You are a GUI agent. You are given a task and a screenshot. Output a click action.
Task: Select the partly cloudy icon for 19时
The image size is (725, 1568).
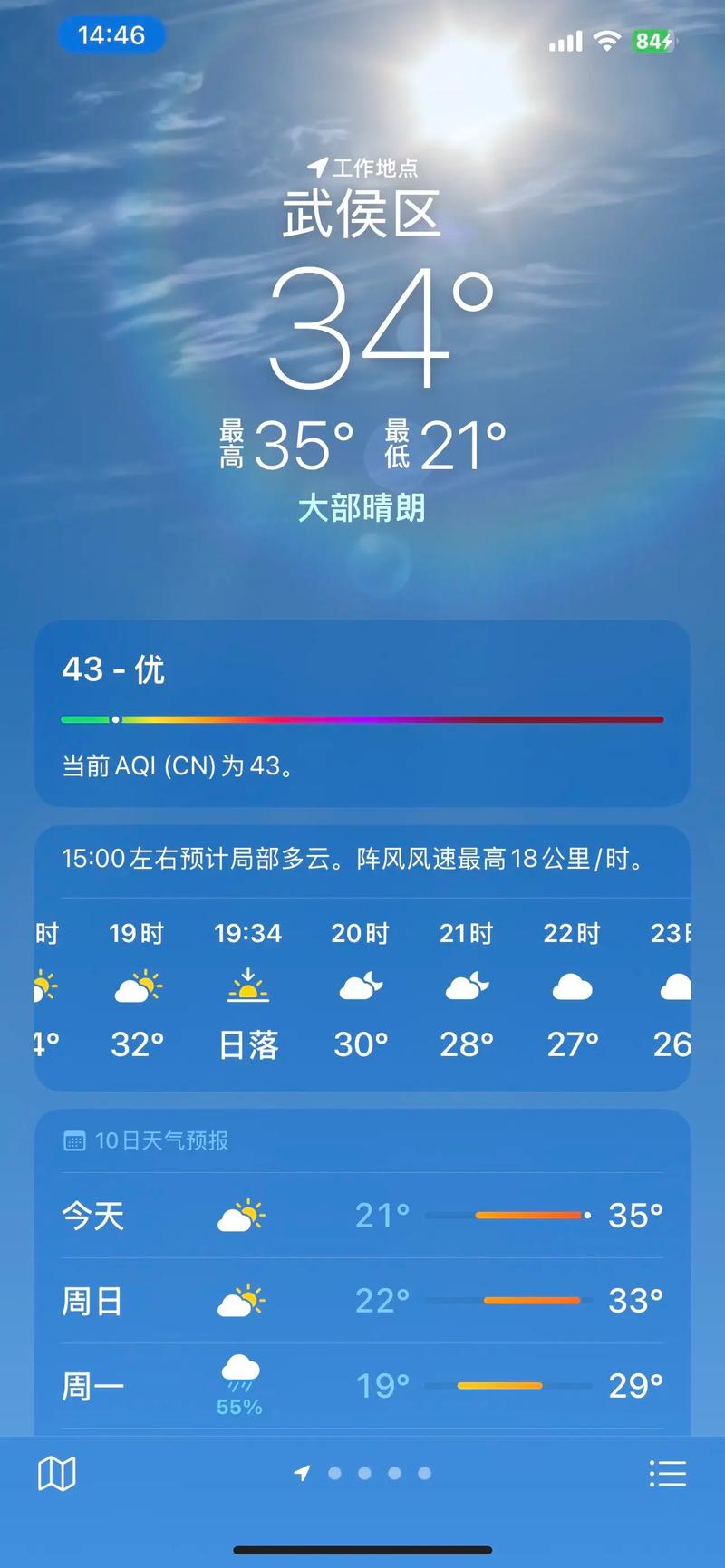[x=138, y=987]
